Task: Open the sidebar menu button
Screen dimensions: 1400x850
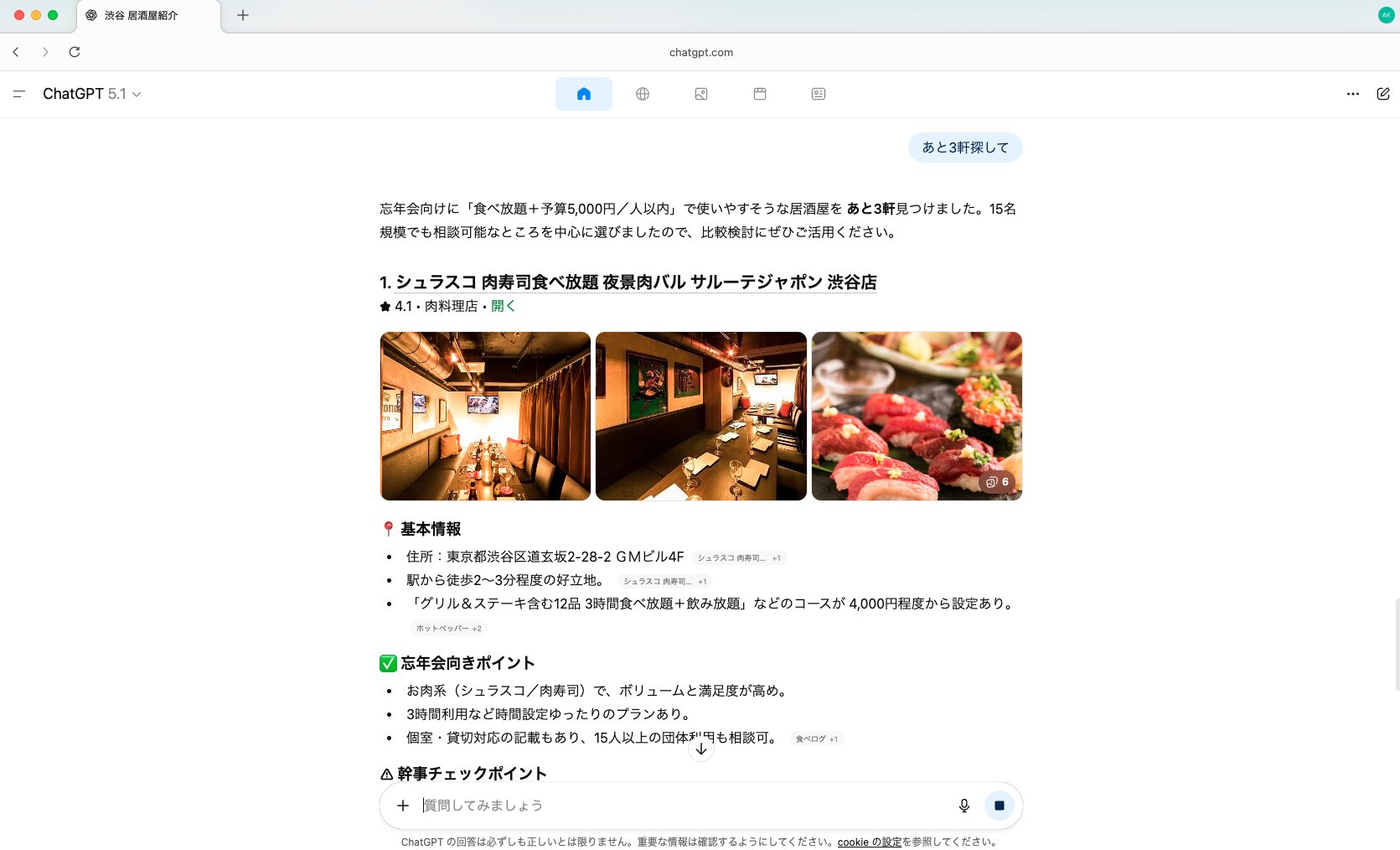Action: click(19, 94)
